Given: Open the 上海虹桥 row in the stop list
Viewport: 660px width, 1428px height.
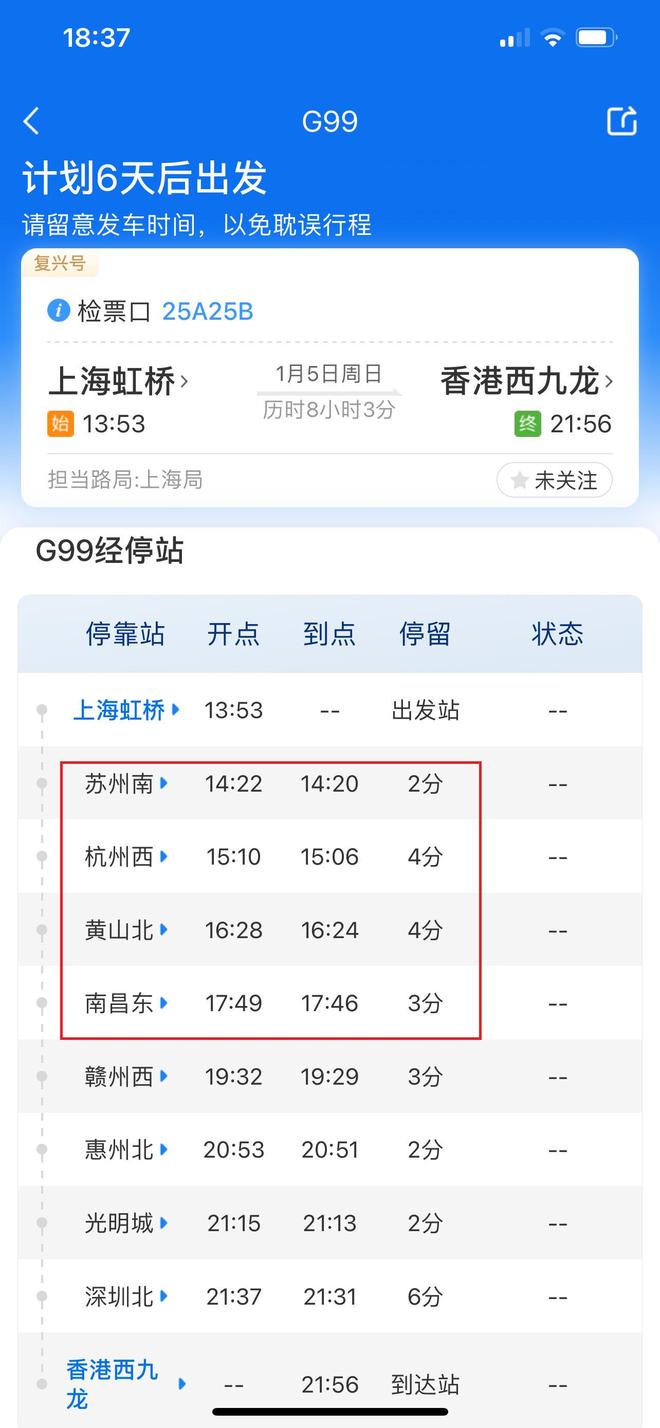Looking at the screenshot, I should [125, 710].
